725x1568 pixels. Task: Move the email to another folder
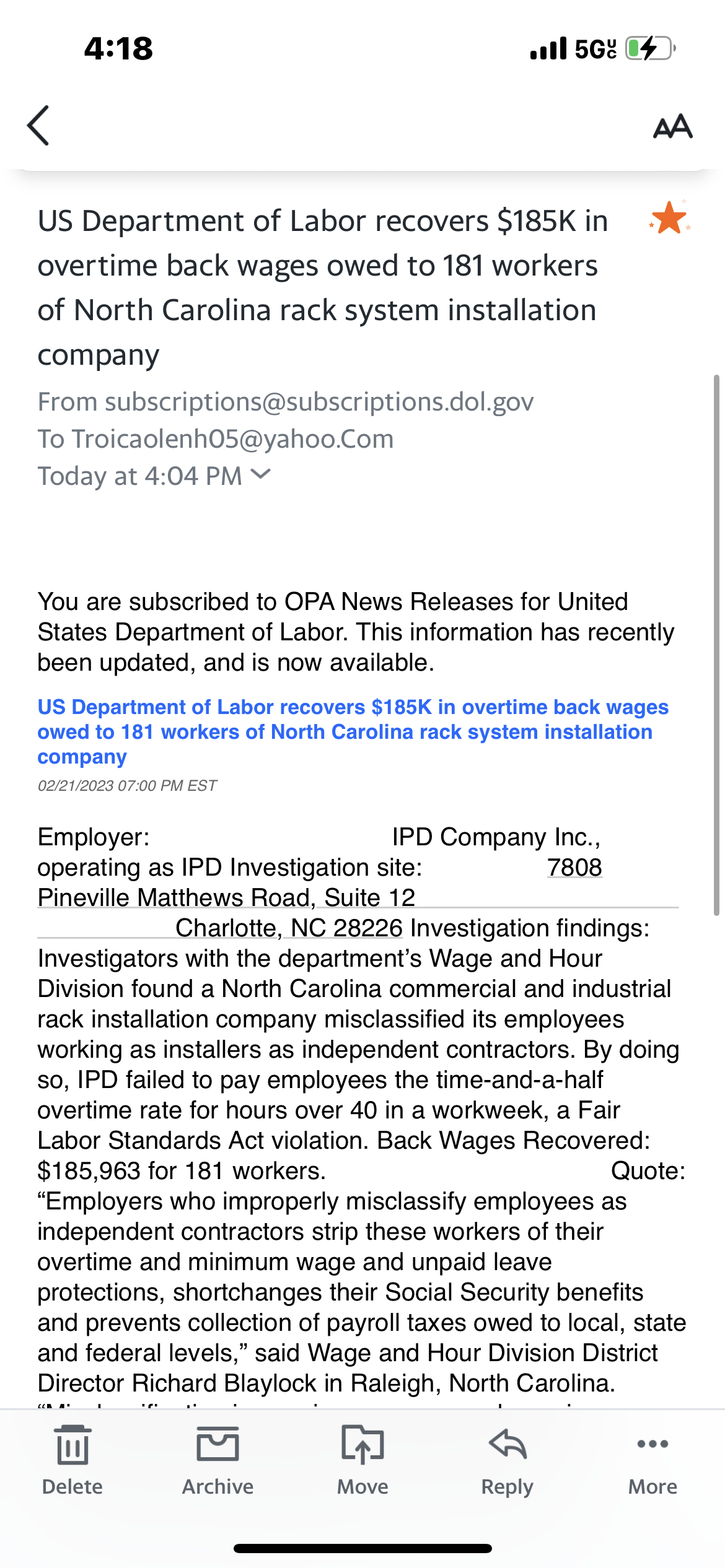pos(362,1460)
